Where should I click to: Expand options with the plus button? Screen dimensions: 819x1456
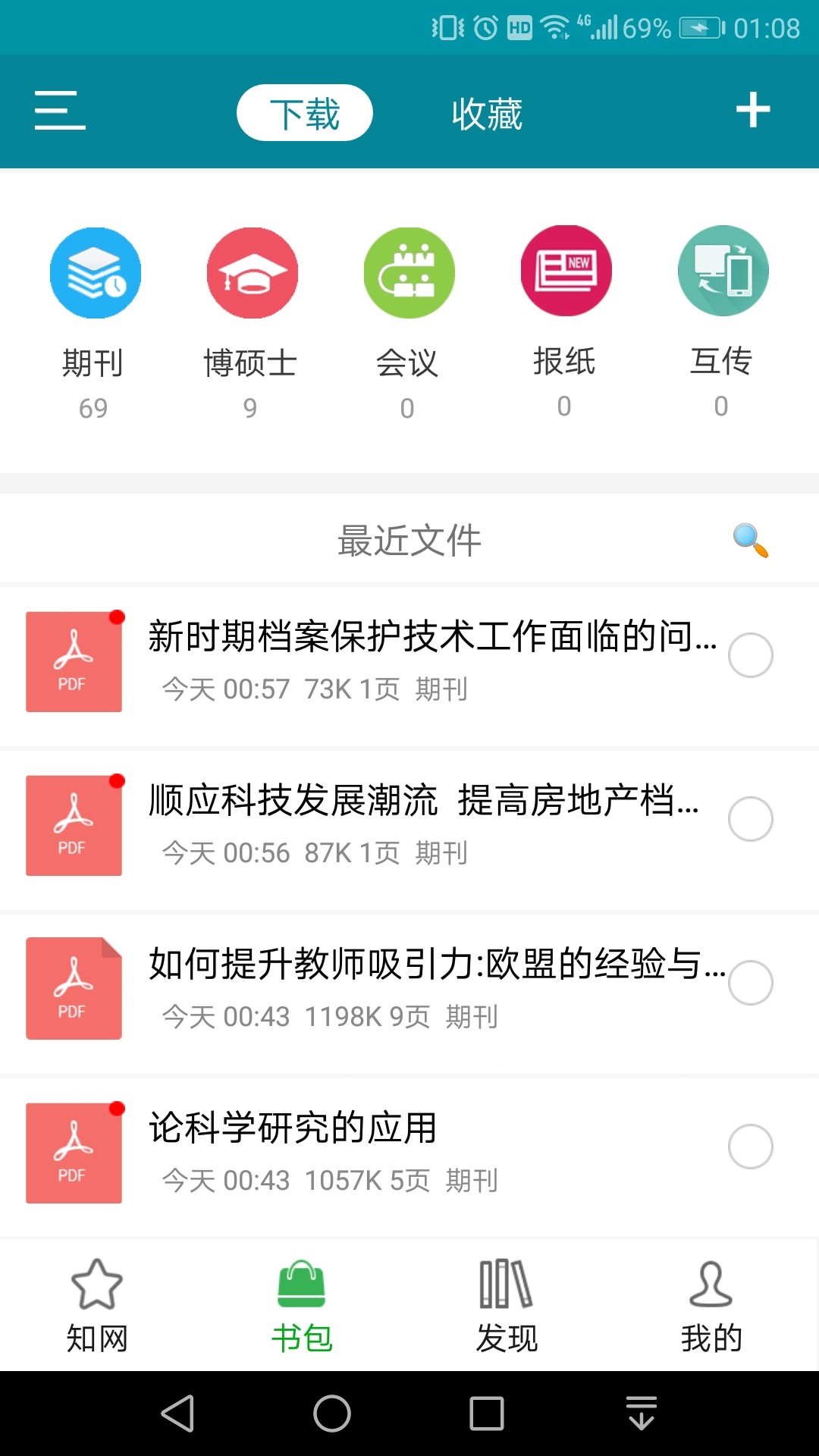click(753, 111)
